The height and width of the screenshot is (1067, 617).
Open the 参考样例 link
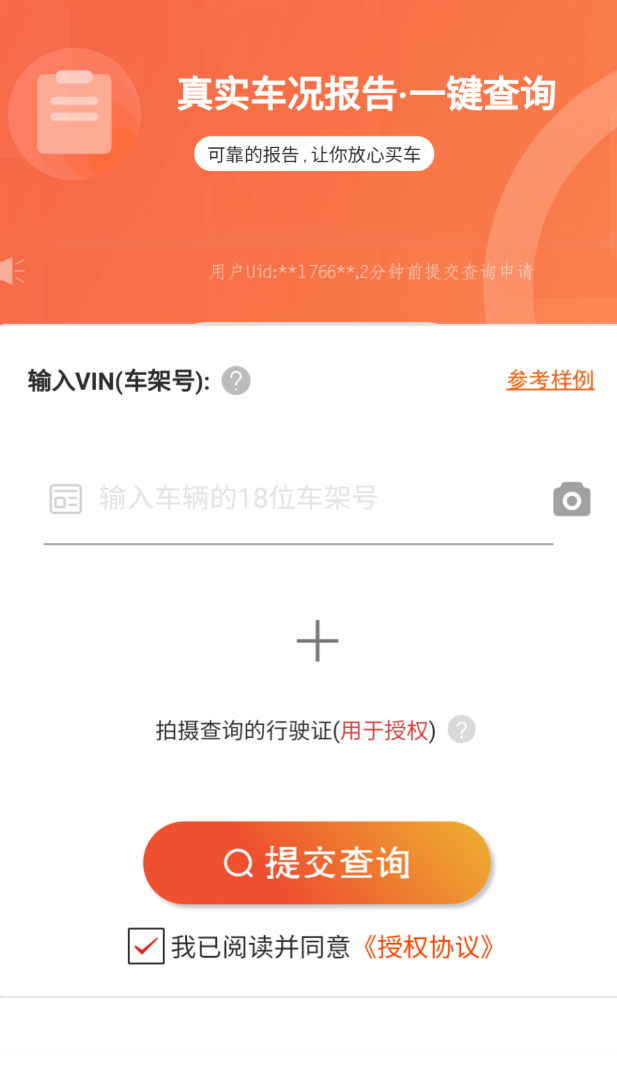(550, 380)
